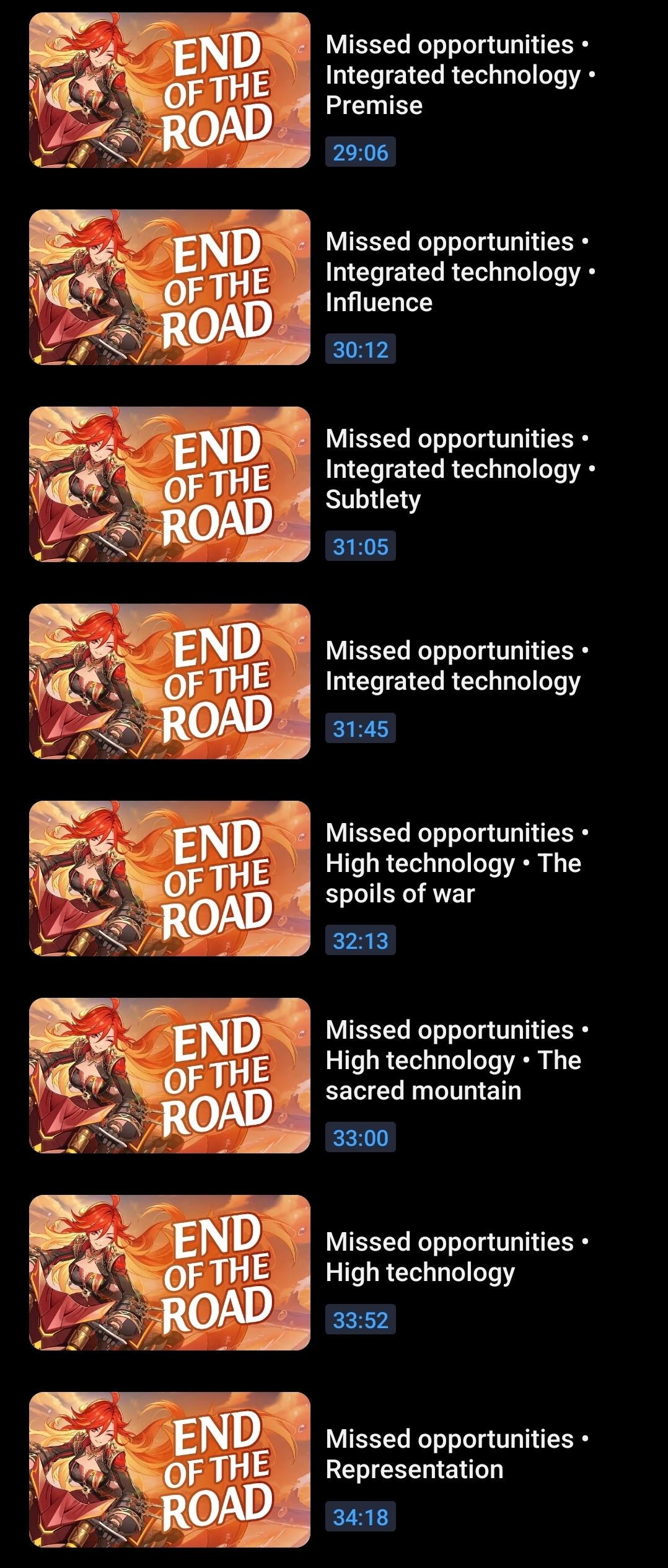Jump to the 30:12 Influence chapter
This screenshot has width=668, height=1568.
pyautogui.click(x=334, y=288)
